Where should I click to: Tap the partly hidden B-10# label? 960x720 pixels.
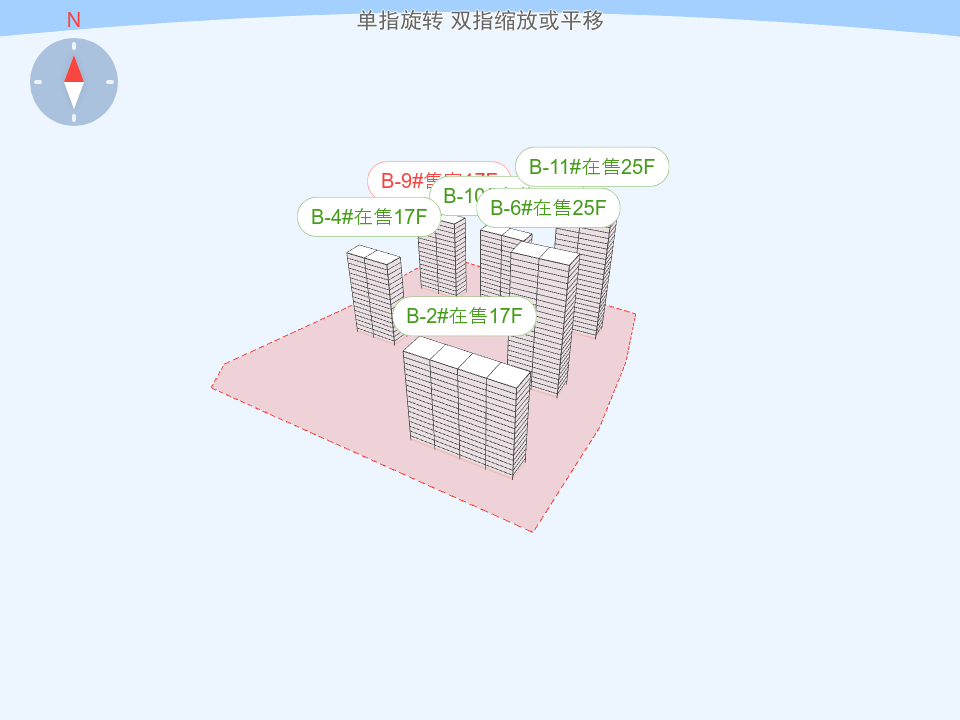point(456,195)
